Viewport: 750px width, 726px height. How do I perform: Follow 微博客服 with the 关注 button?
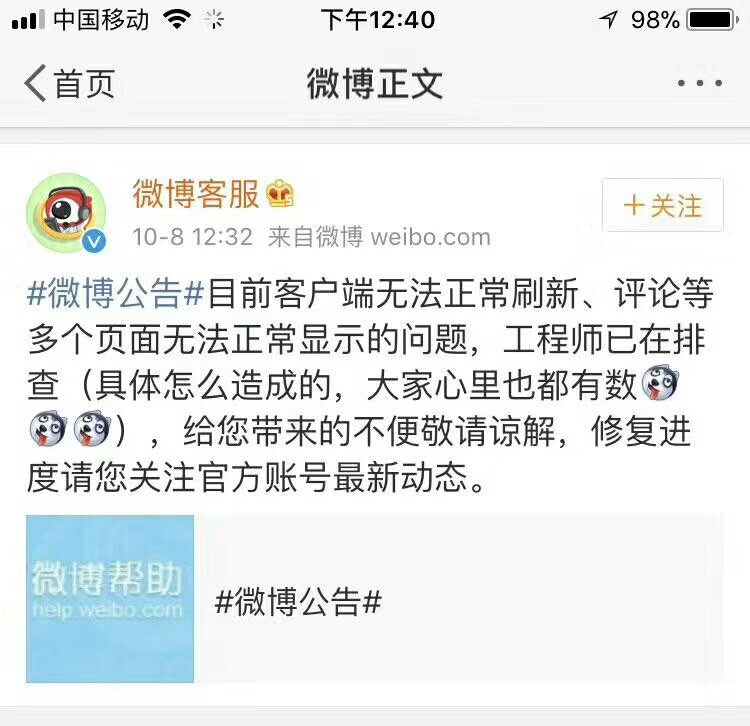pos(662,206)
